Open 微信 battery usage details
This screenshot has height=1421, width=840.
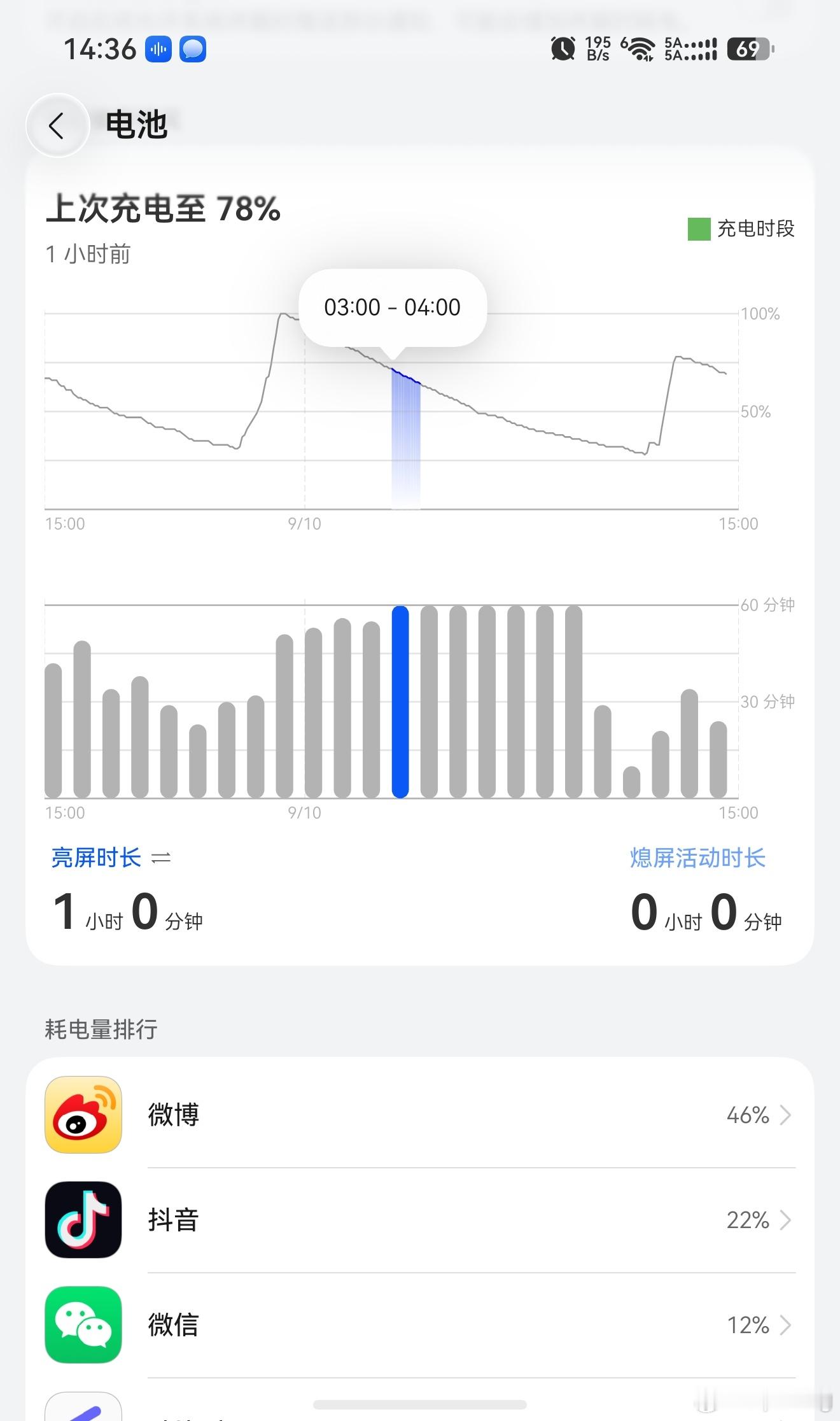tap(420, 1325)
